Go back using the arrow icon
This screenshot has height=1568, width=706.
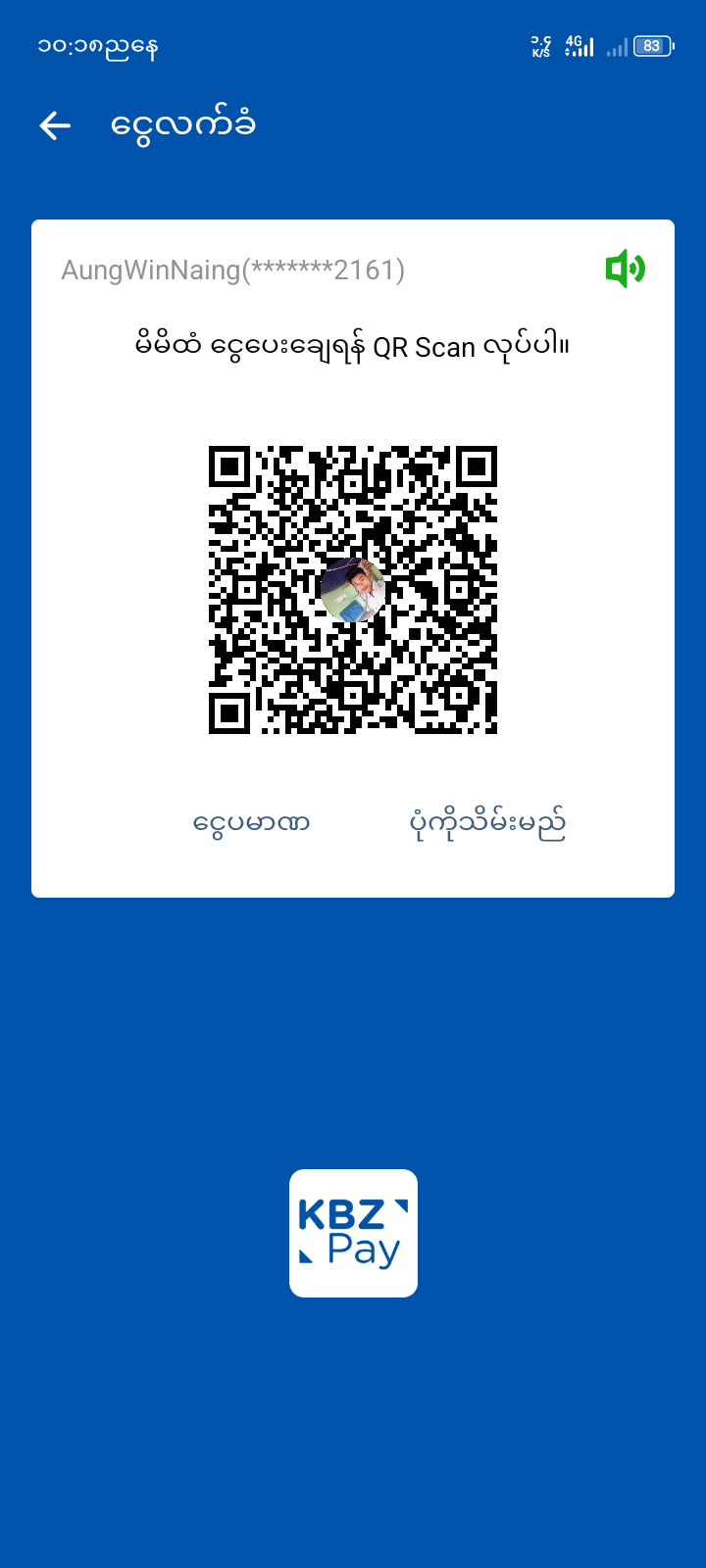pyautogui.click(x=55, y=125)
